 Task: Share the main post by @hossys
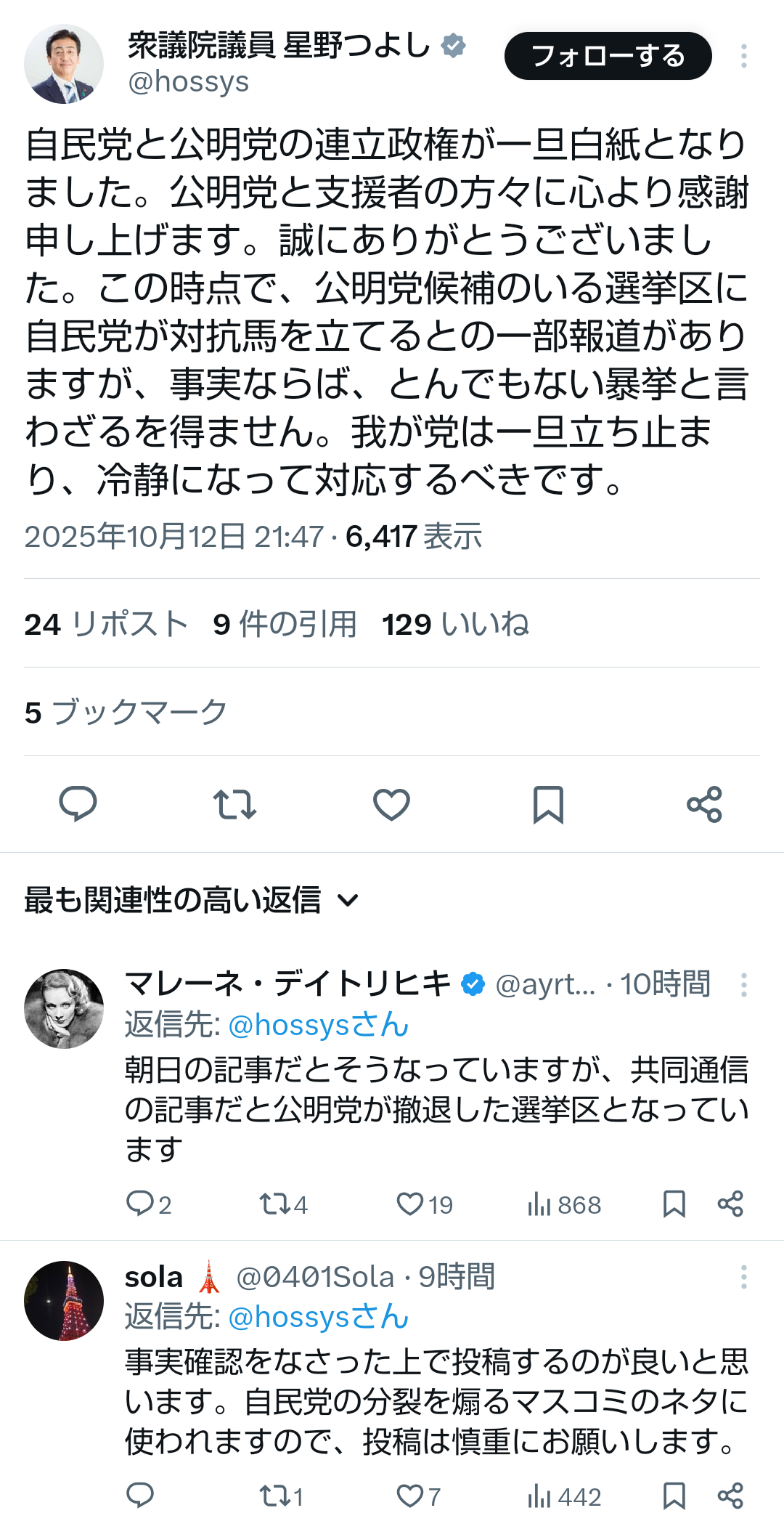click(x=704, y=804)
